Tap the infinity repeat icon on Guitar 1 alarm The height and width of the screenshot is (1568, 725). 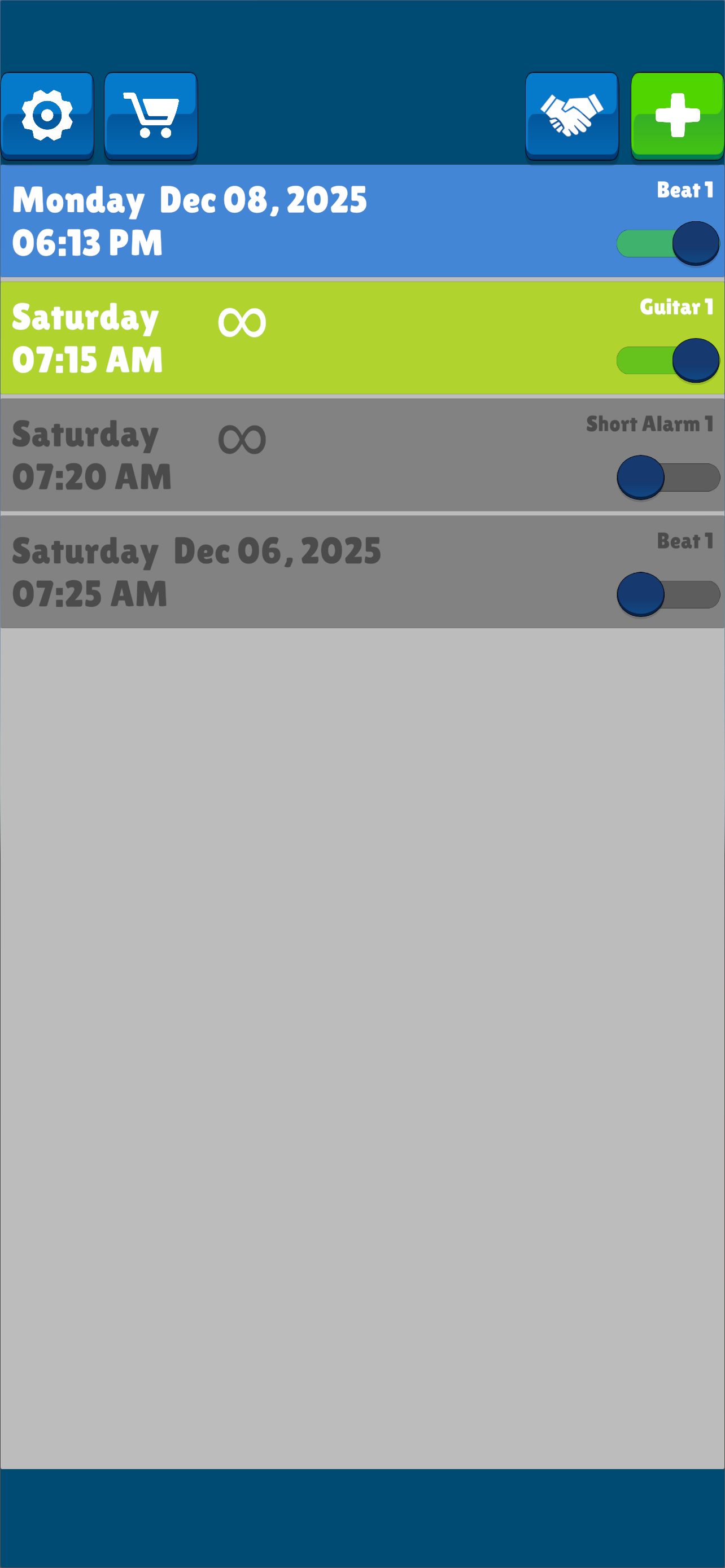point(242,322)
